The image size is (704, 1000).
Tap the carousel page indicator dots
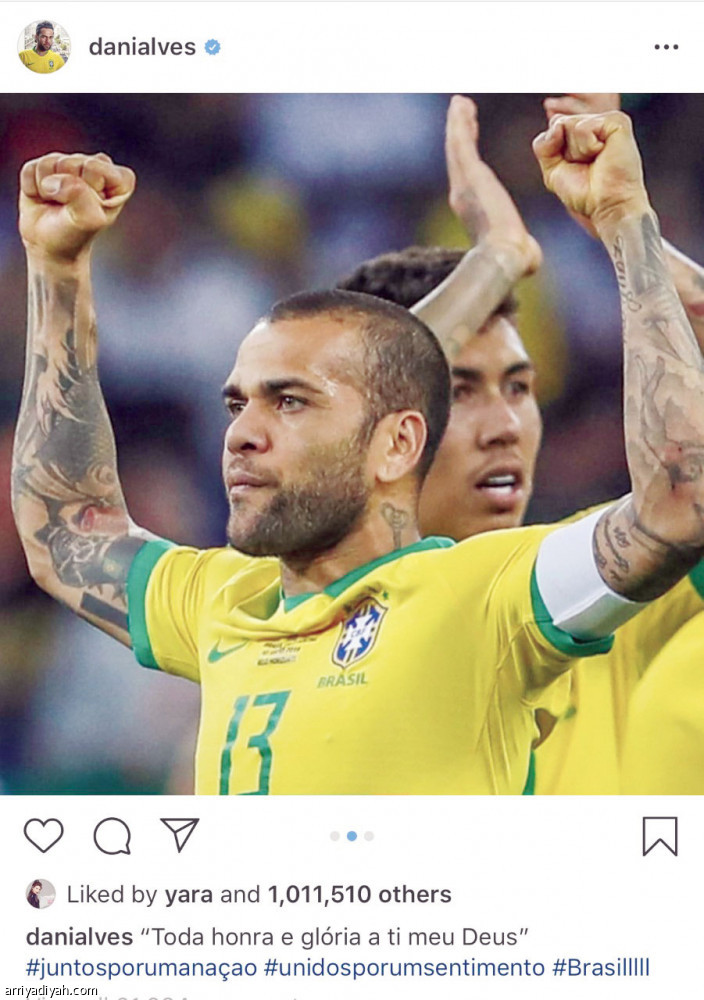coord(352,836)
